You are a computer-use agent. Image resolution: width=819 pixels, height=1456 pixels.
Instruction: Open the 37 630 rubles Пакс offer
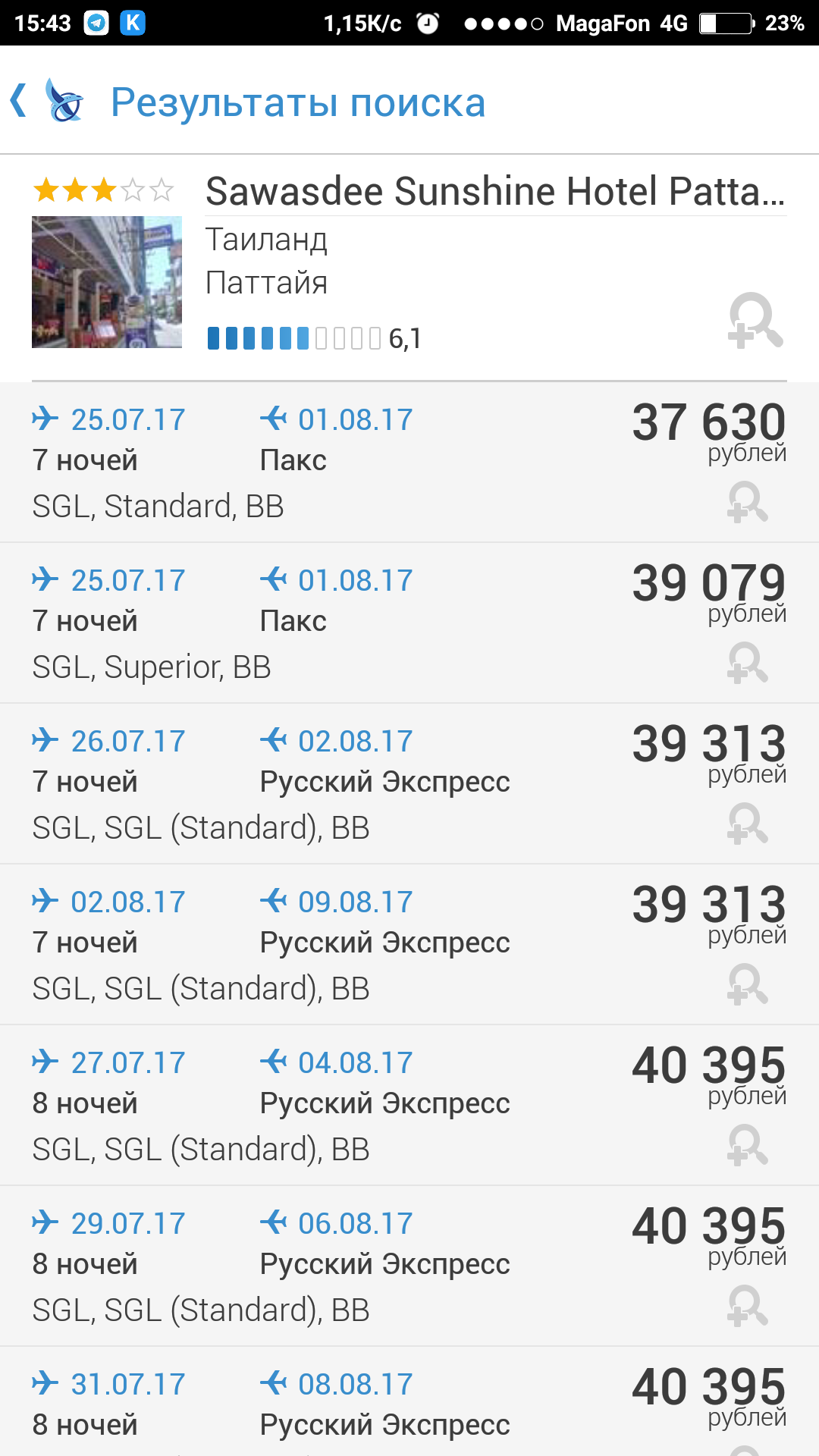(x=409, y=463)
